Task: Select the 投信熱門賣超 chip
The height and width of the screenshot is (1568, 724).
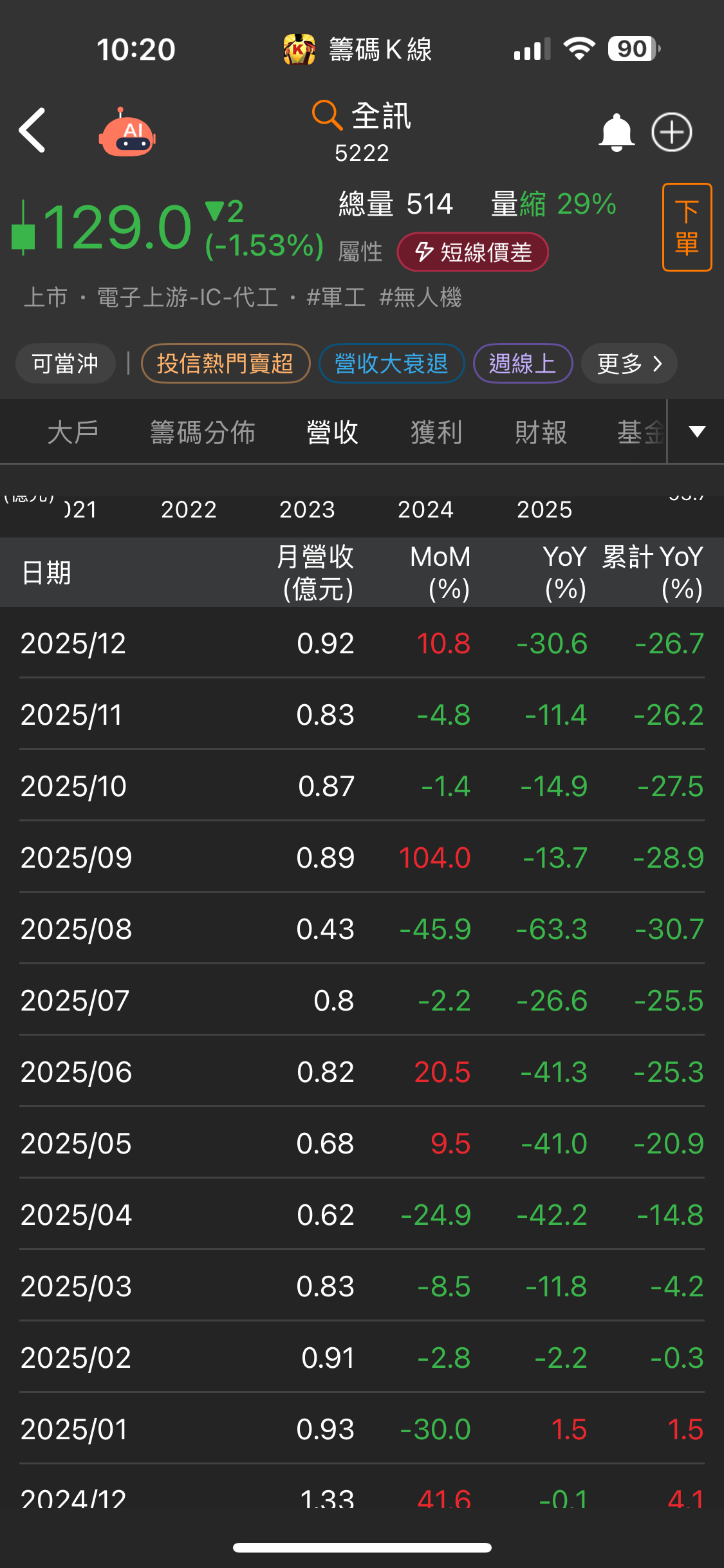Action: click(225, 364)
